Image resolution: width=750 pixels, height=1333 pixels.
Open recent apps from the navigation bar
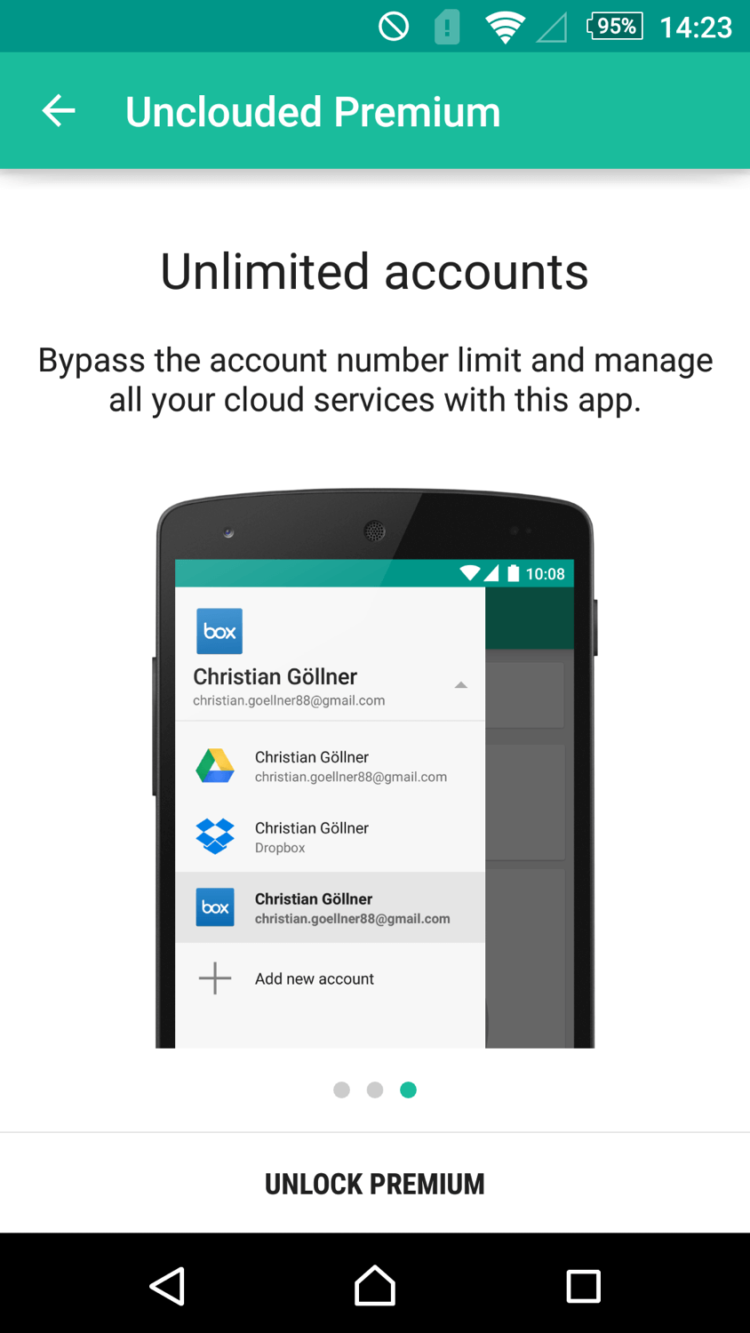click(x=583, y=1285)
